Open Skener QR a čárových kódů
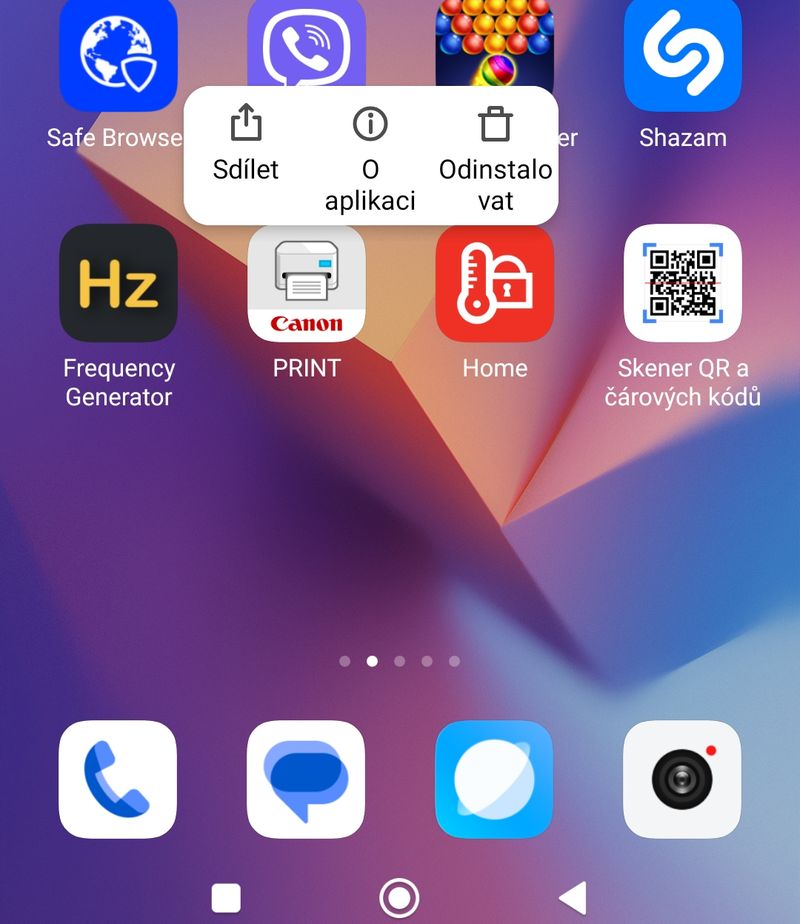The height and width of the screenshot is (924, 800). 683,283
